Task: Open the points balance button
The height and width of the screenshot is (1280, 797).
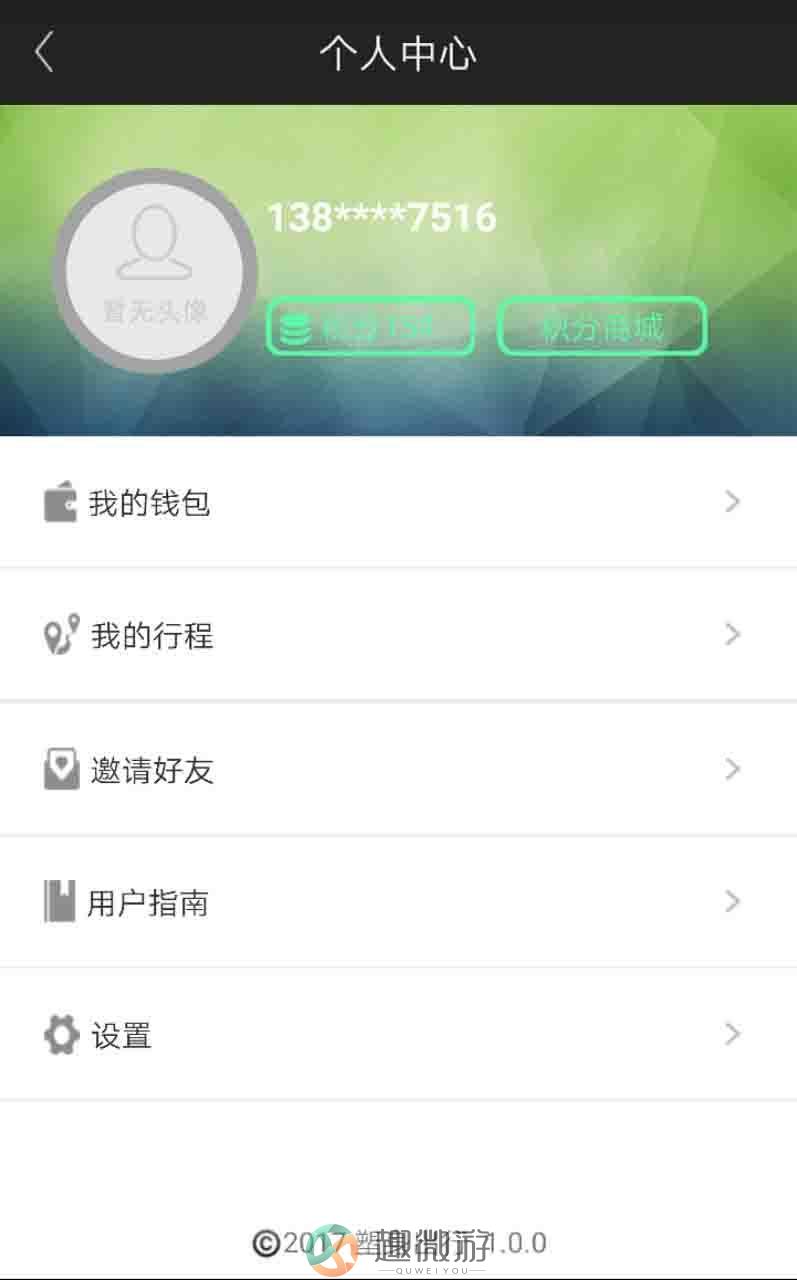Action: click(371, 326)
